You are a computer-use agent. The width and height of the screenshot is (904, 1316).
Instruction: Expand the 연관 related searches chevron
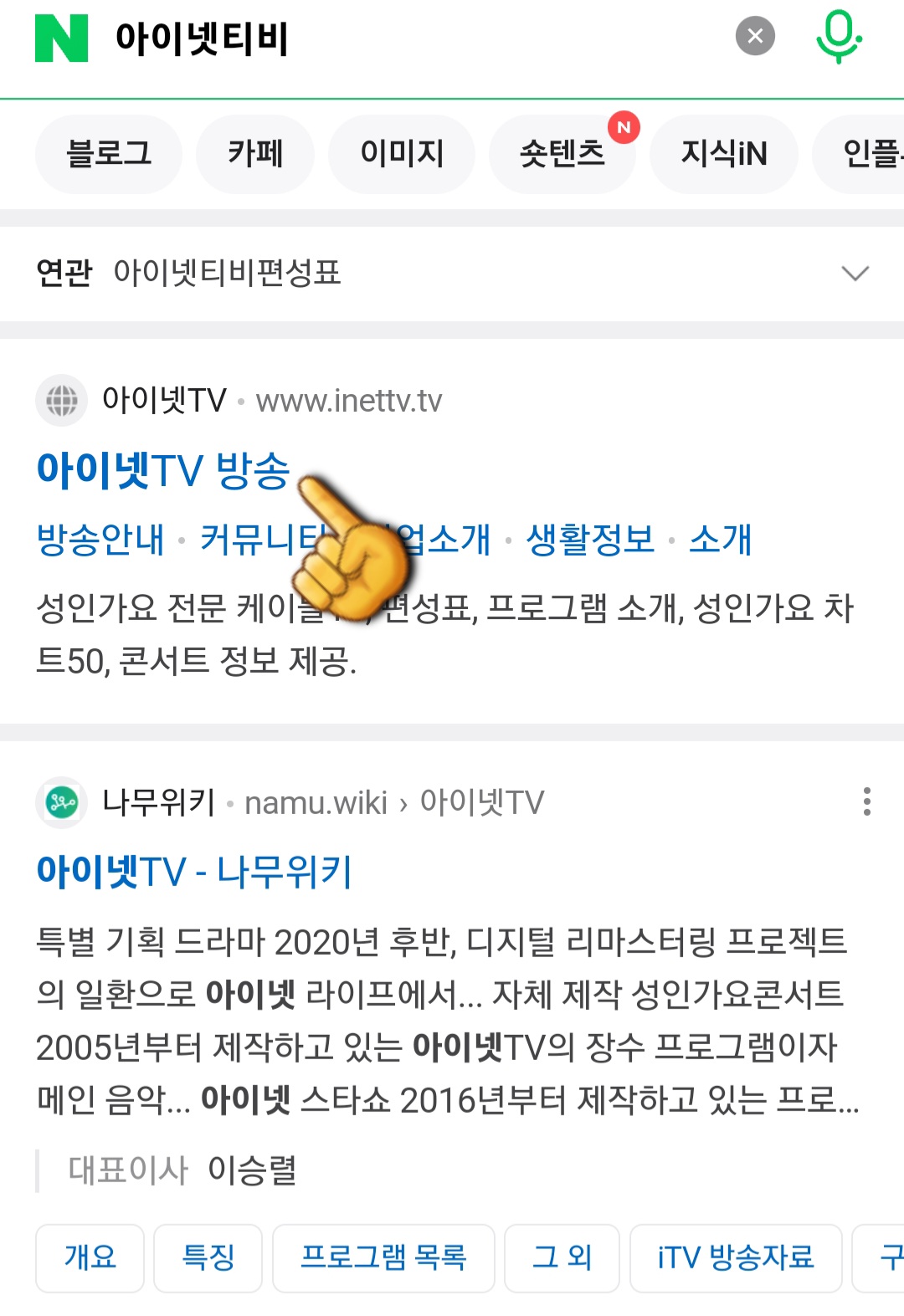click(x=855, y=273)
